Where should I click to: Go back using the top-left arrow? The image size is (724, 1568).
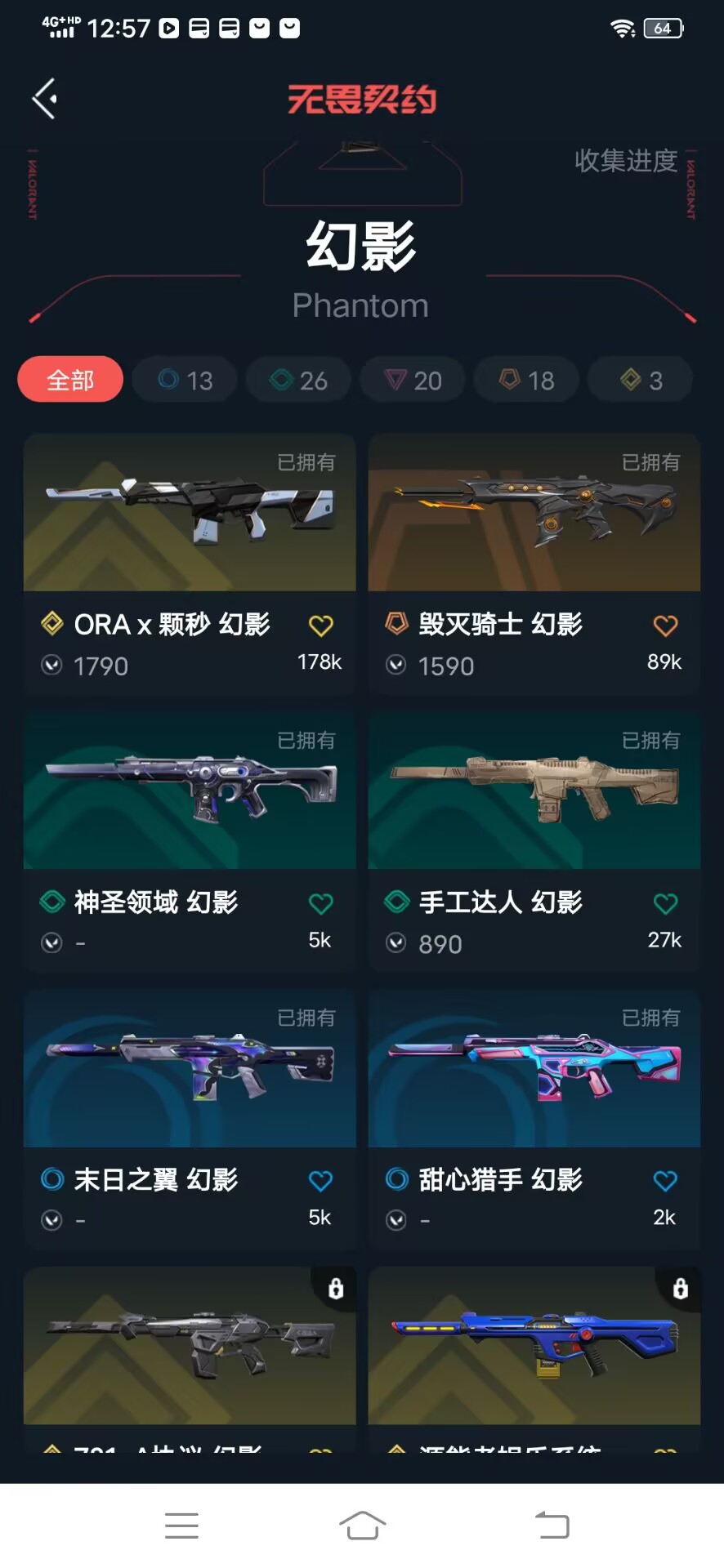pos(45,99)
